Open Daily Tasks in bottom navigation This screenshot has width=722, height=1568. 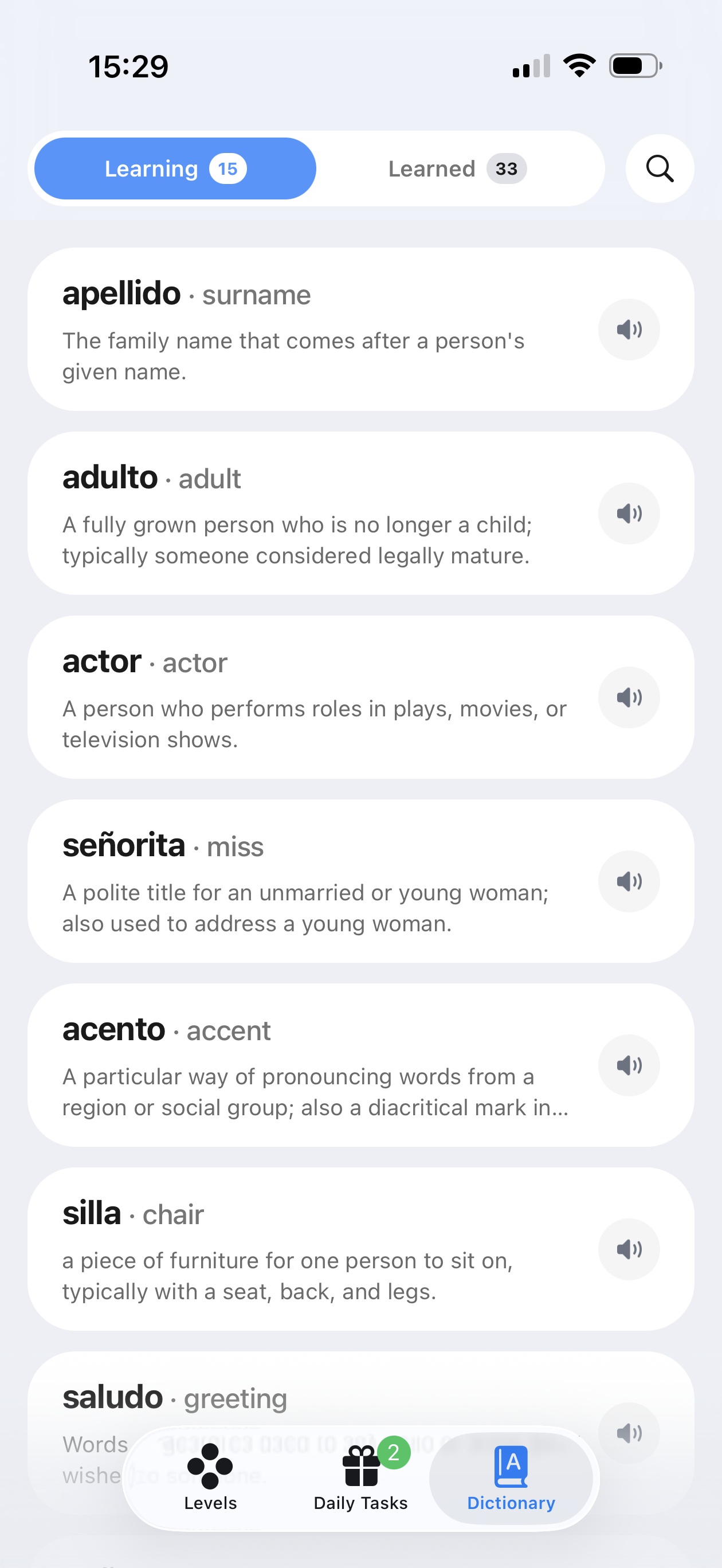(360, 1477)
